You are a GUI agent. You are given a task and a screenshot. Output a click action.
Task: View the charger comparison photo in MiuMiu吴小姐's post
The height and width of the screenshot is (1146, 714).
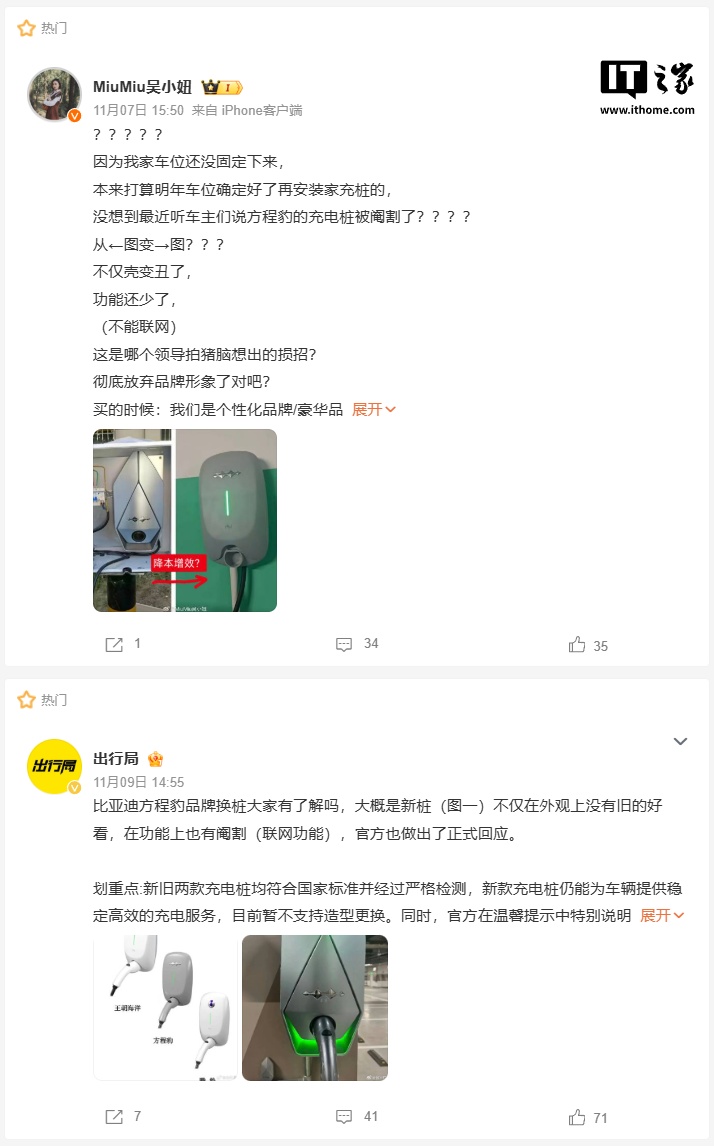tap(185, 520)
